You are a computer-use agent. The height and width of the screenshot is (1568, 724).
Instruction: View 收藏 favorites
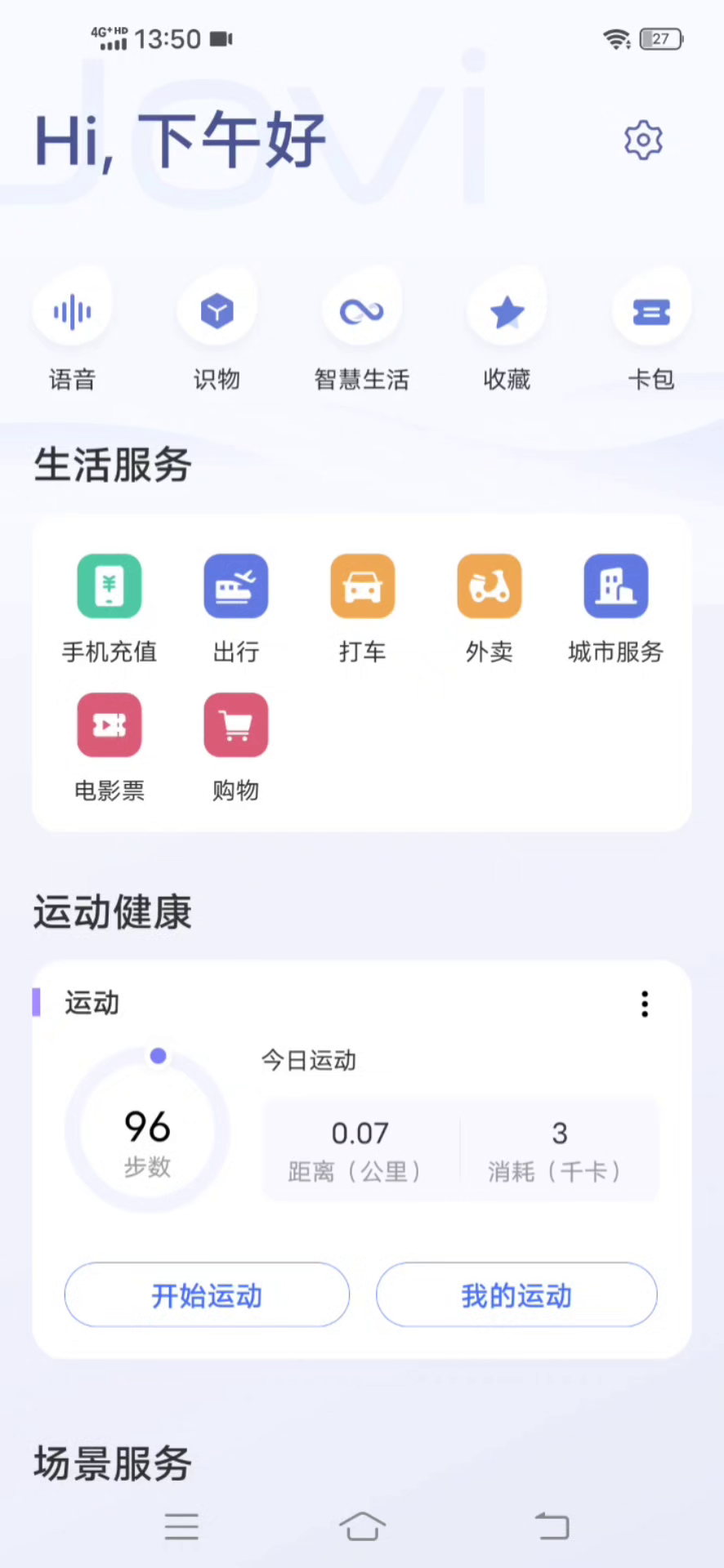click(507, 312)
